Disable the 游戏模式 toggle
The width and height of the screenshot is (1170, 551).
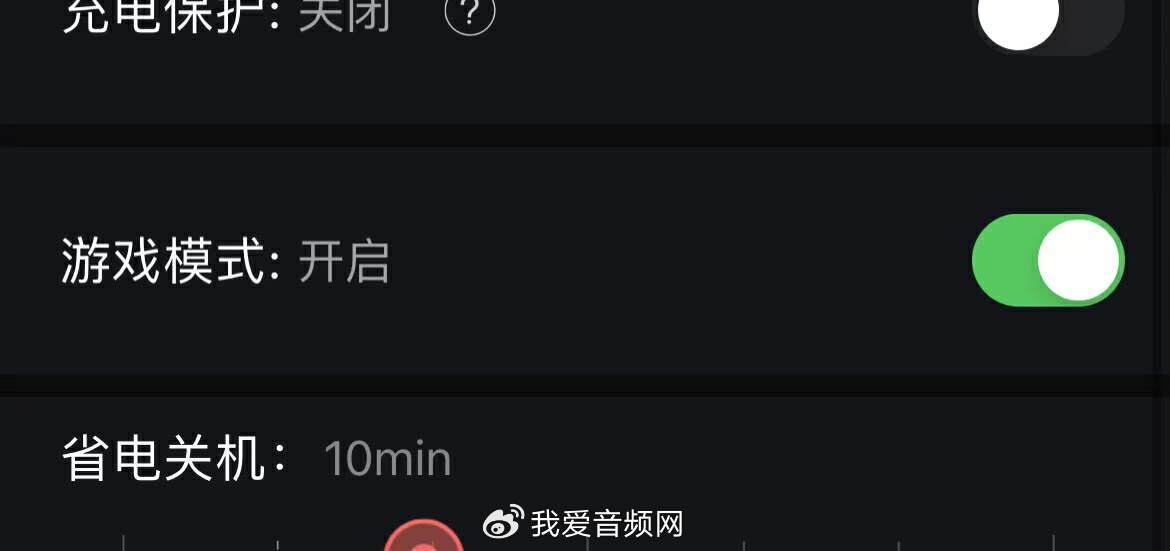[x=1048, y=260]
